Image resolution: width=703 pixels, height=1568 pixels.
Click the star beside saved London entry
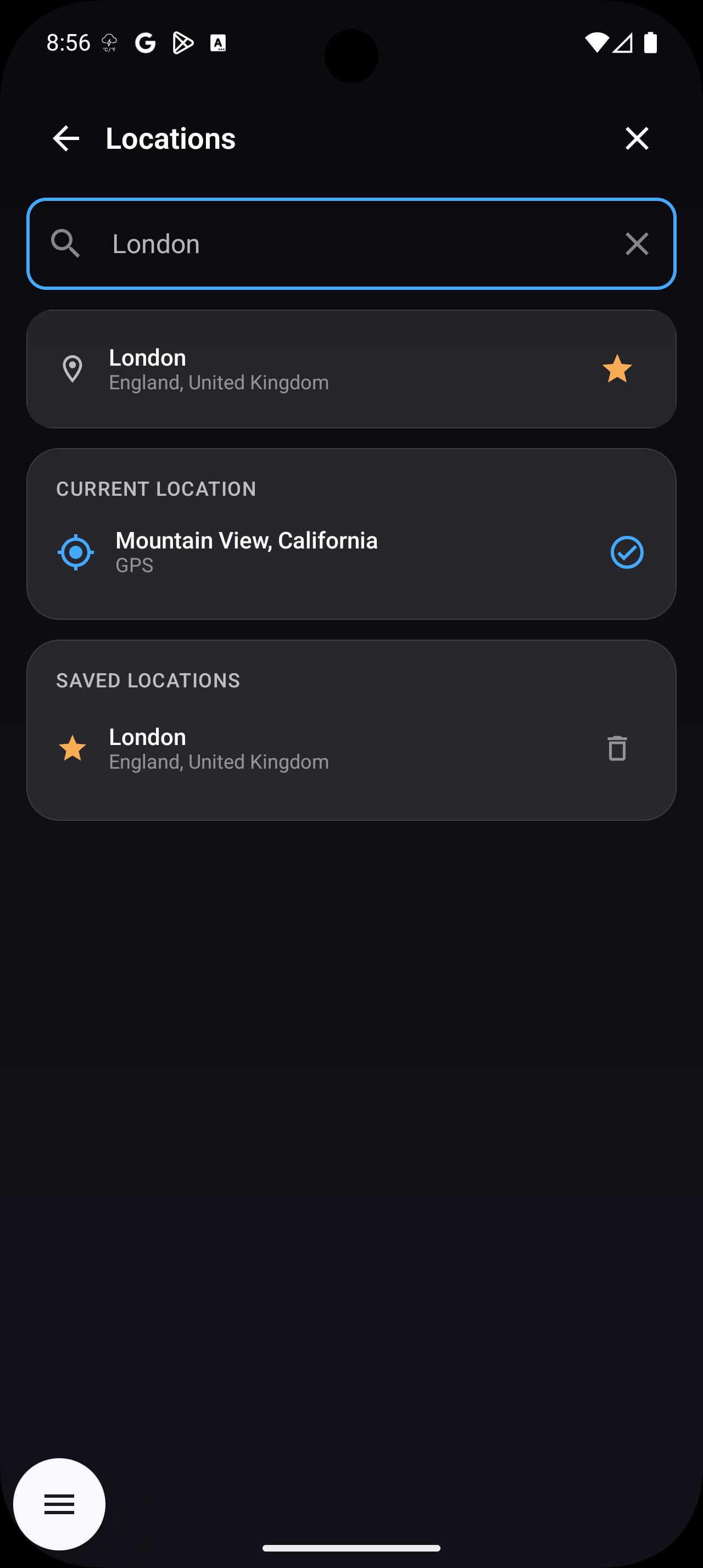pos(73,748)
